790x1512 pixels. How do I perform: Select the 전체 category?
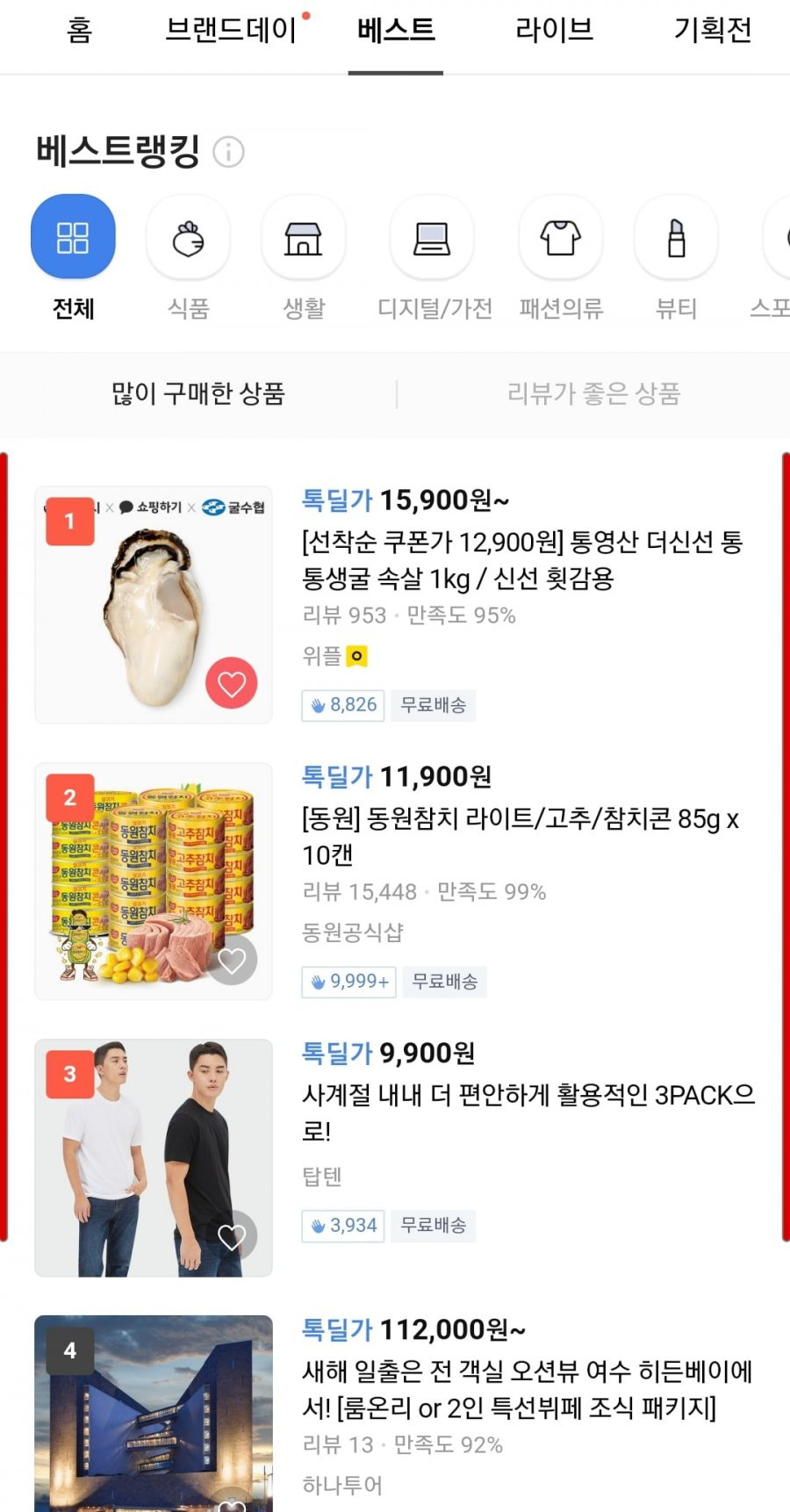click(x=73, y=238)
